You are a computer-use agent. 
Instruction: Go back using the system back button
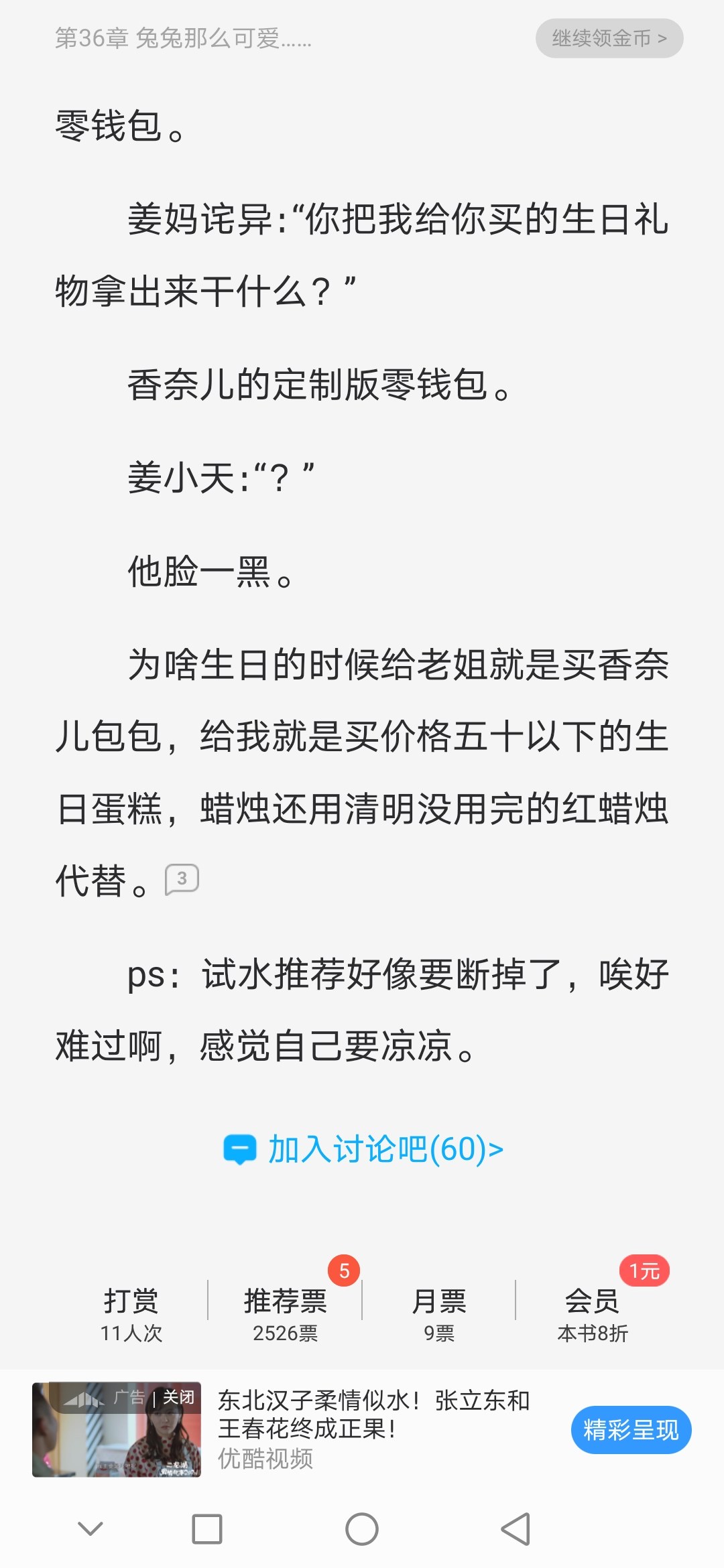tap(516, 1529)
